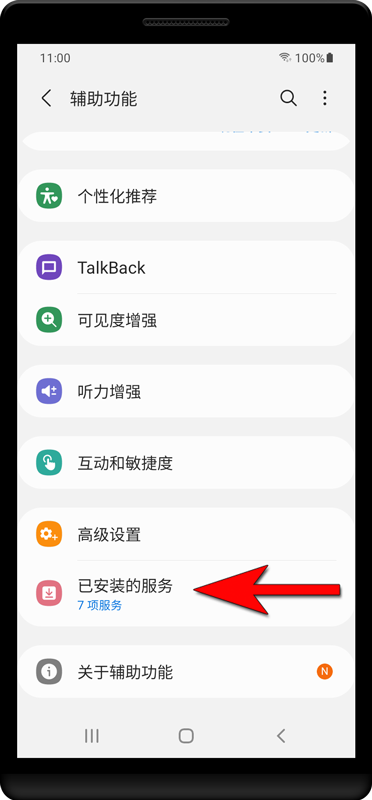
Task: Open 可见度增强
Action: pyautogui.click(x=186, y=320)
